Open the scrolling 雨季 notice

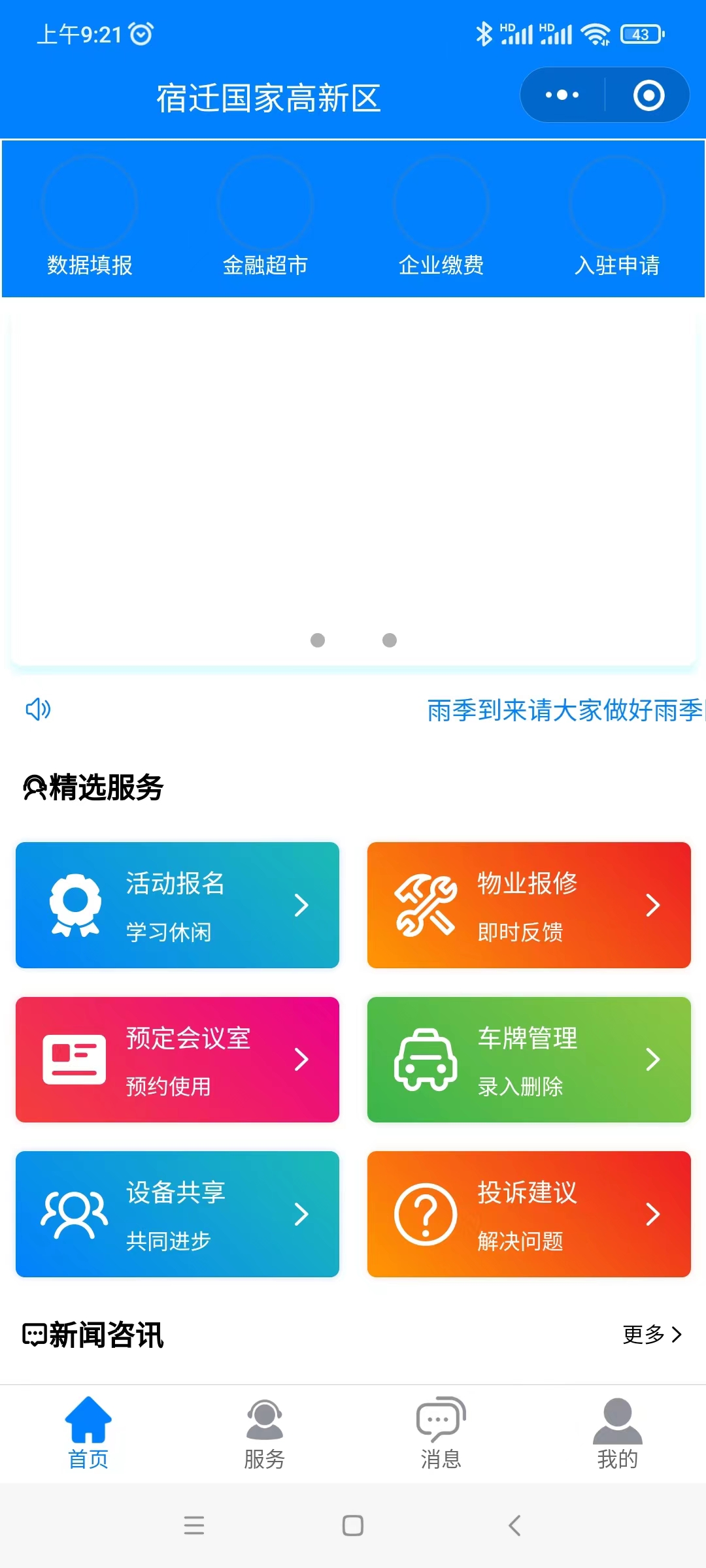coord(563,710)
